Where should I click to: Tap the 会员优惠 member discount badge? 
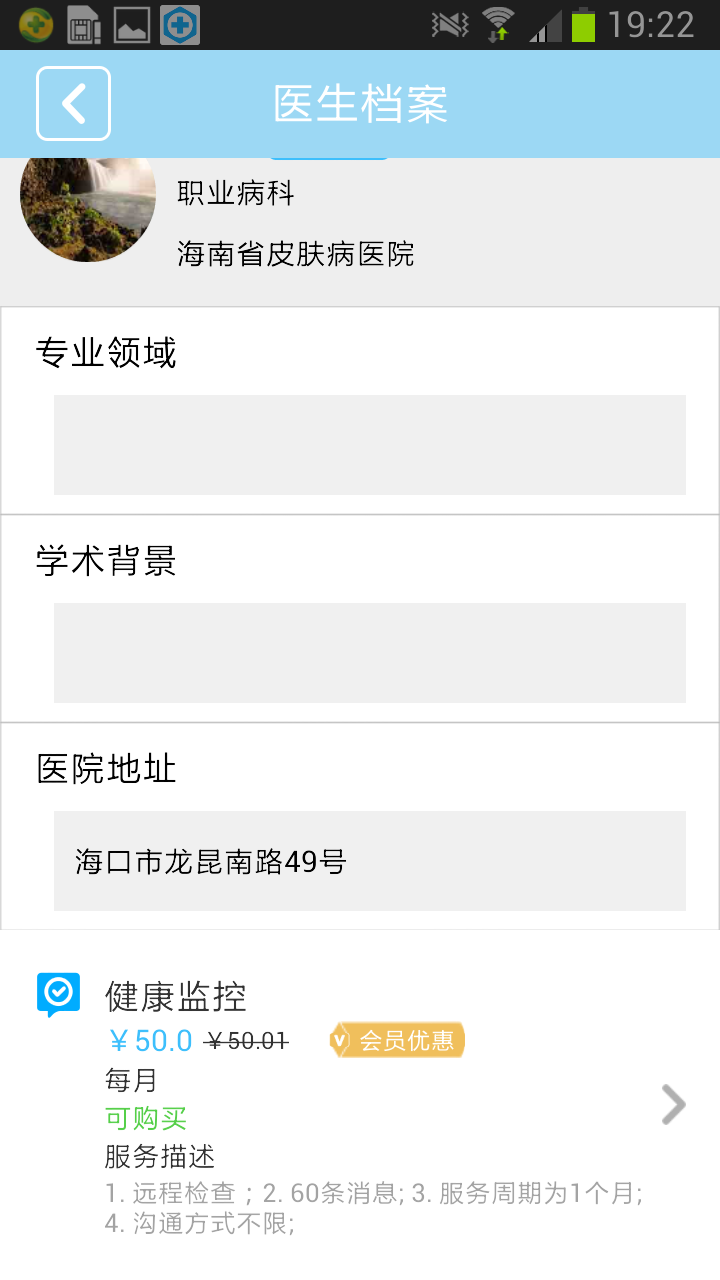(x=397, y=1041)
